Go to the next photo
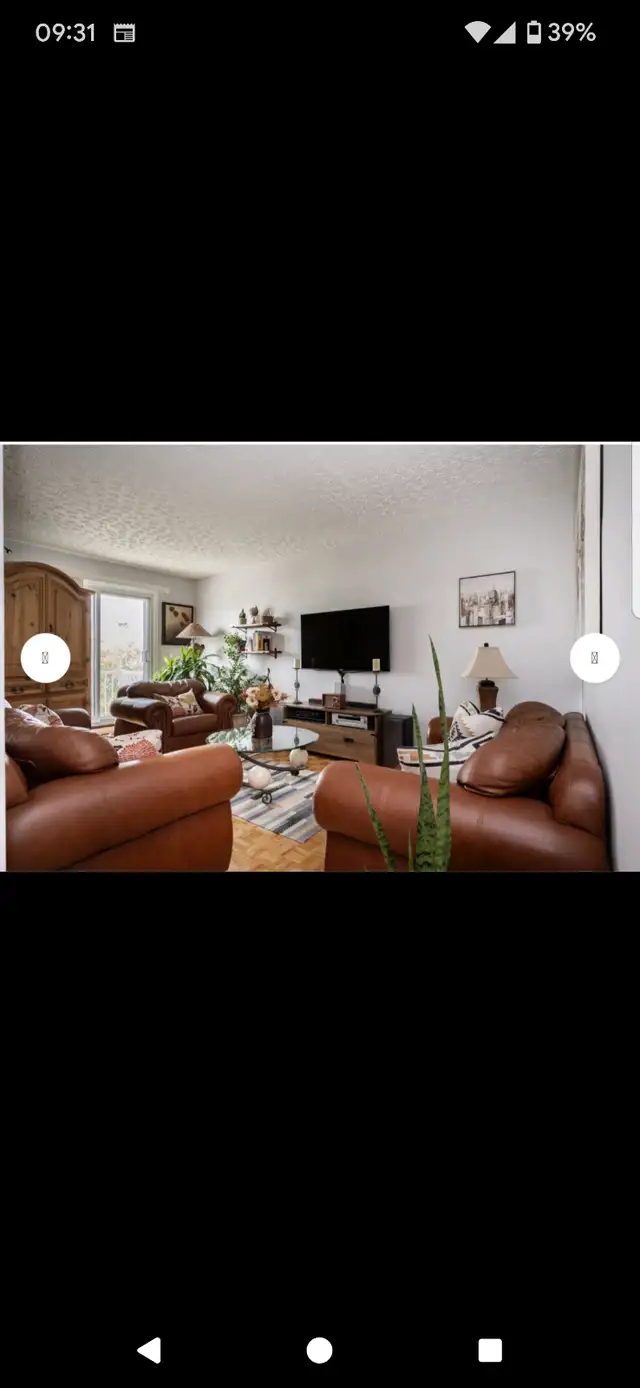640x1388 pixels. [x=595, y=658]
